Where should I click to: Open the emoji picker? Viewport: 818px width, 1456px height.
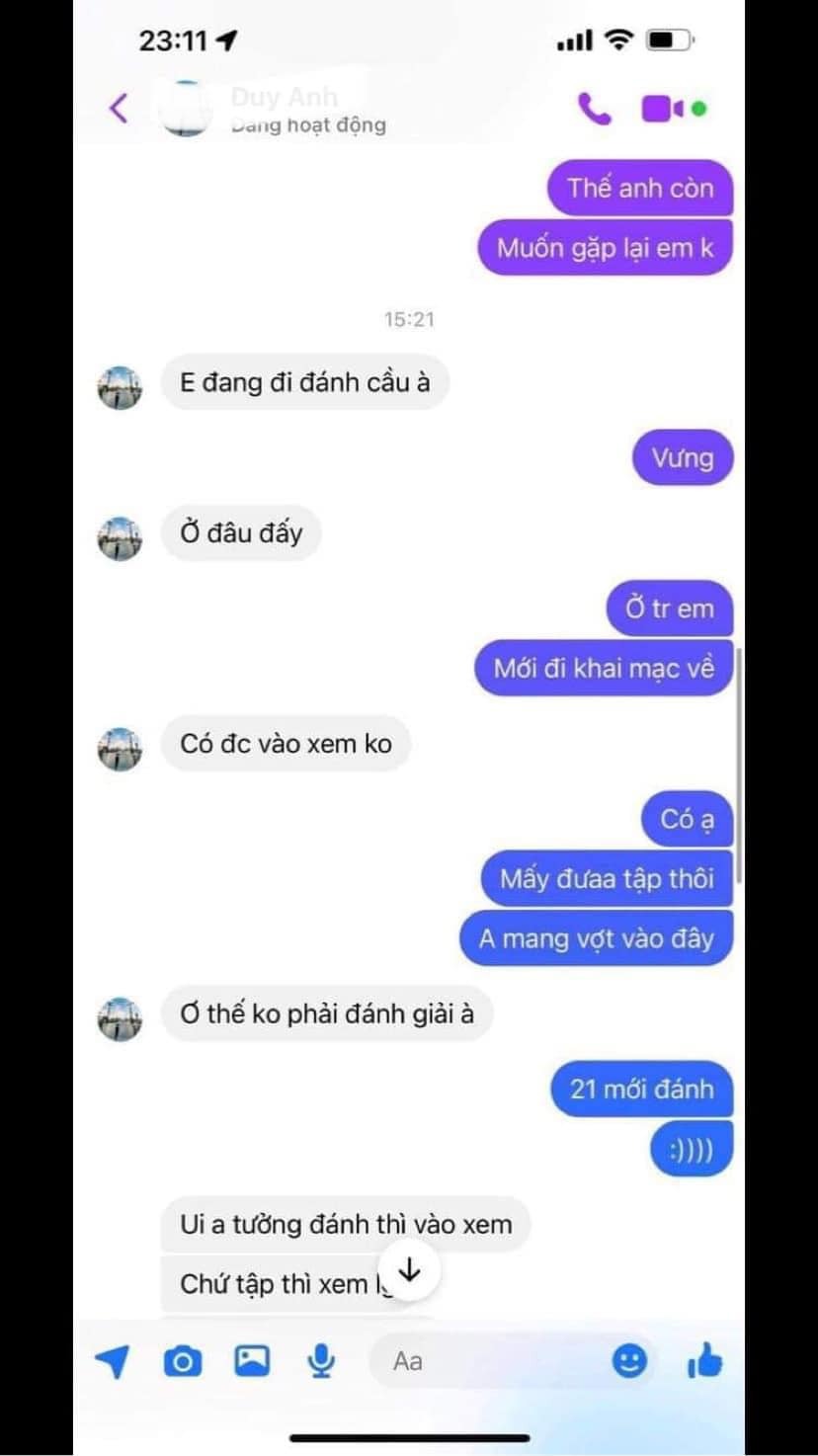click(629, 1362)
